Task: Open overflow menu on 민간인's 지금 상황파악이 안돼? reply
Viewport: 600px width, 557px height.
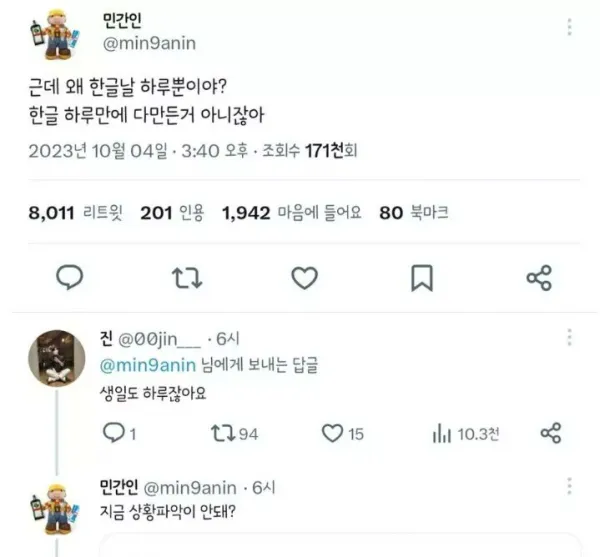Action: pyautogui.click(x=570, y=488)
